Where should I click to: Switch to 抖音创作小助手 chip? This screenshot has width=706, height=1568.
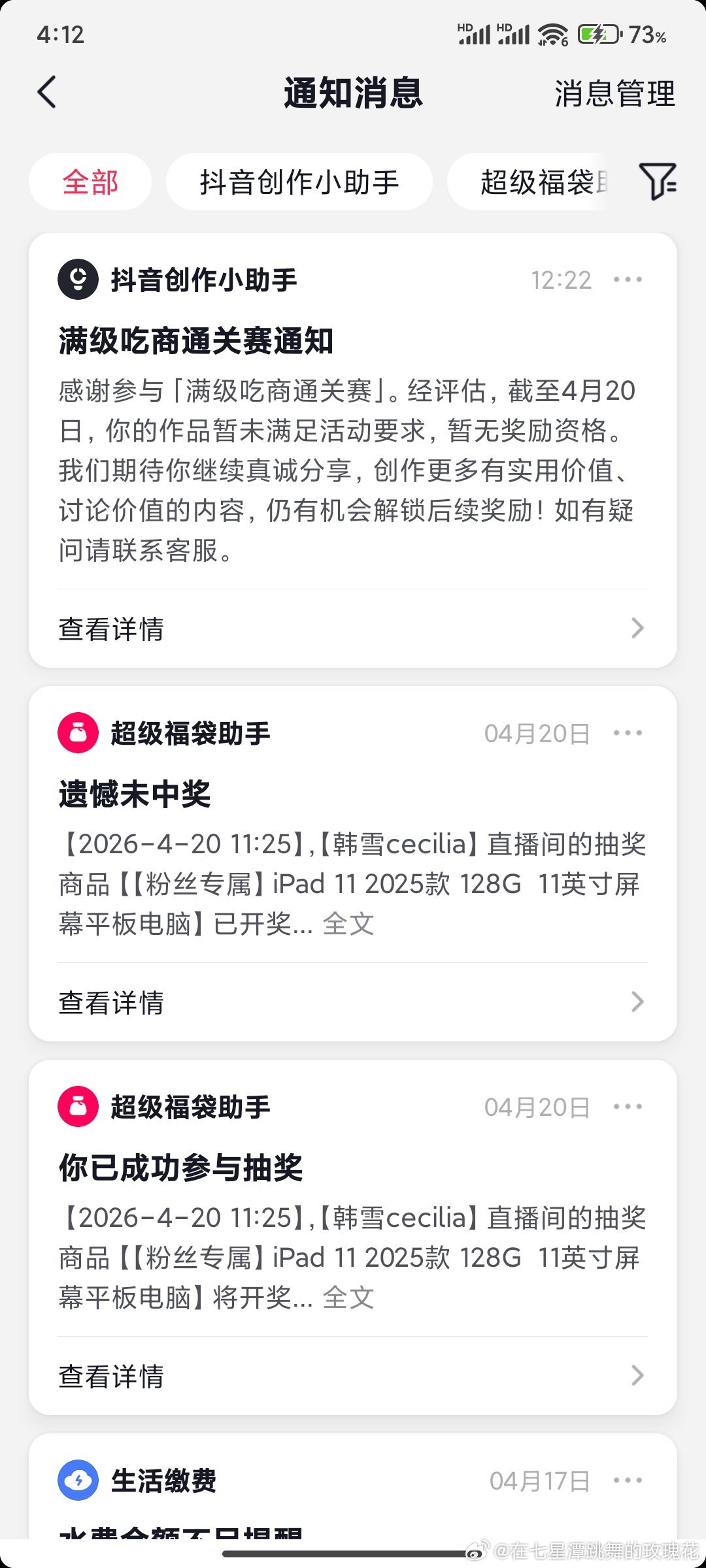(299, 182)
